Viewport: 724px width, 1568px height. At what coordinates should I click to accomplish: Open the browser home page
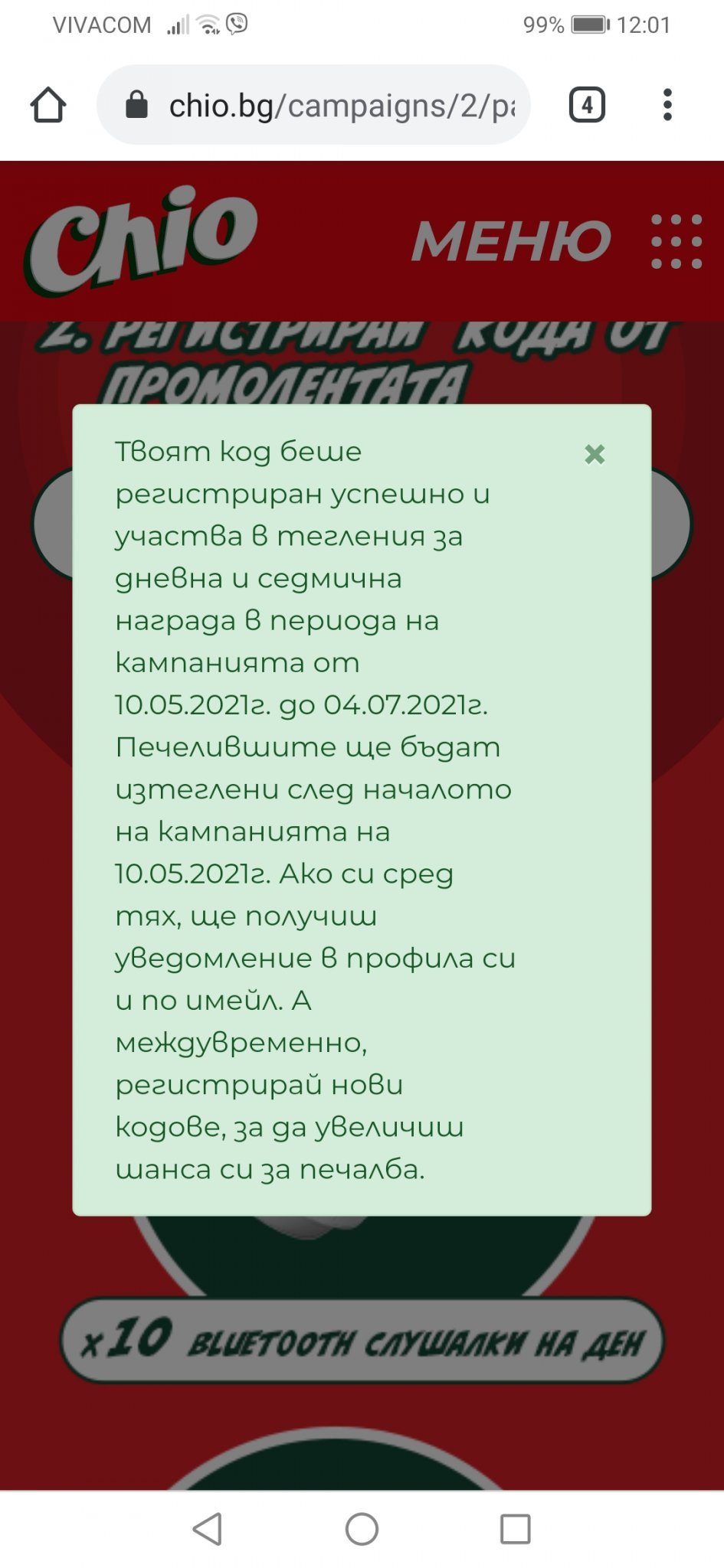(48, 105)
